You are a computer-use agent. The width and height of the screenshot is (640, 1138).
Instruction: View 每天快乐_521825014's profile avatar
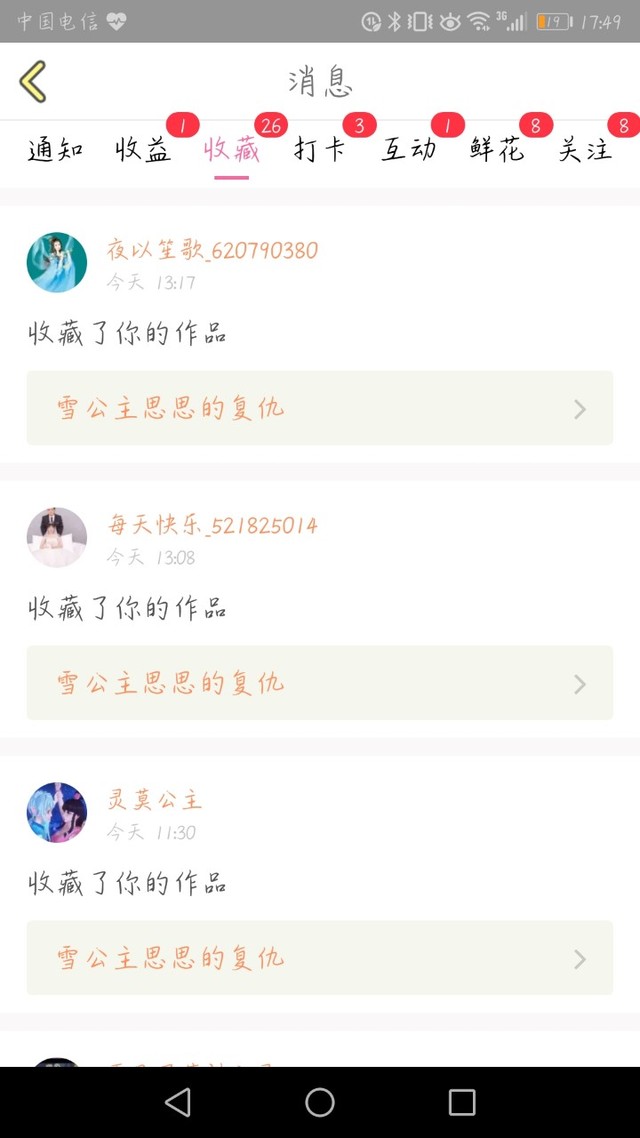(57, 537)
